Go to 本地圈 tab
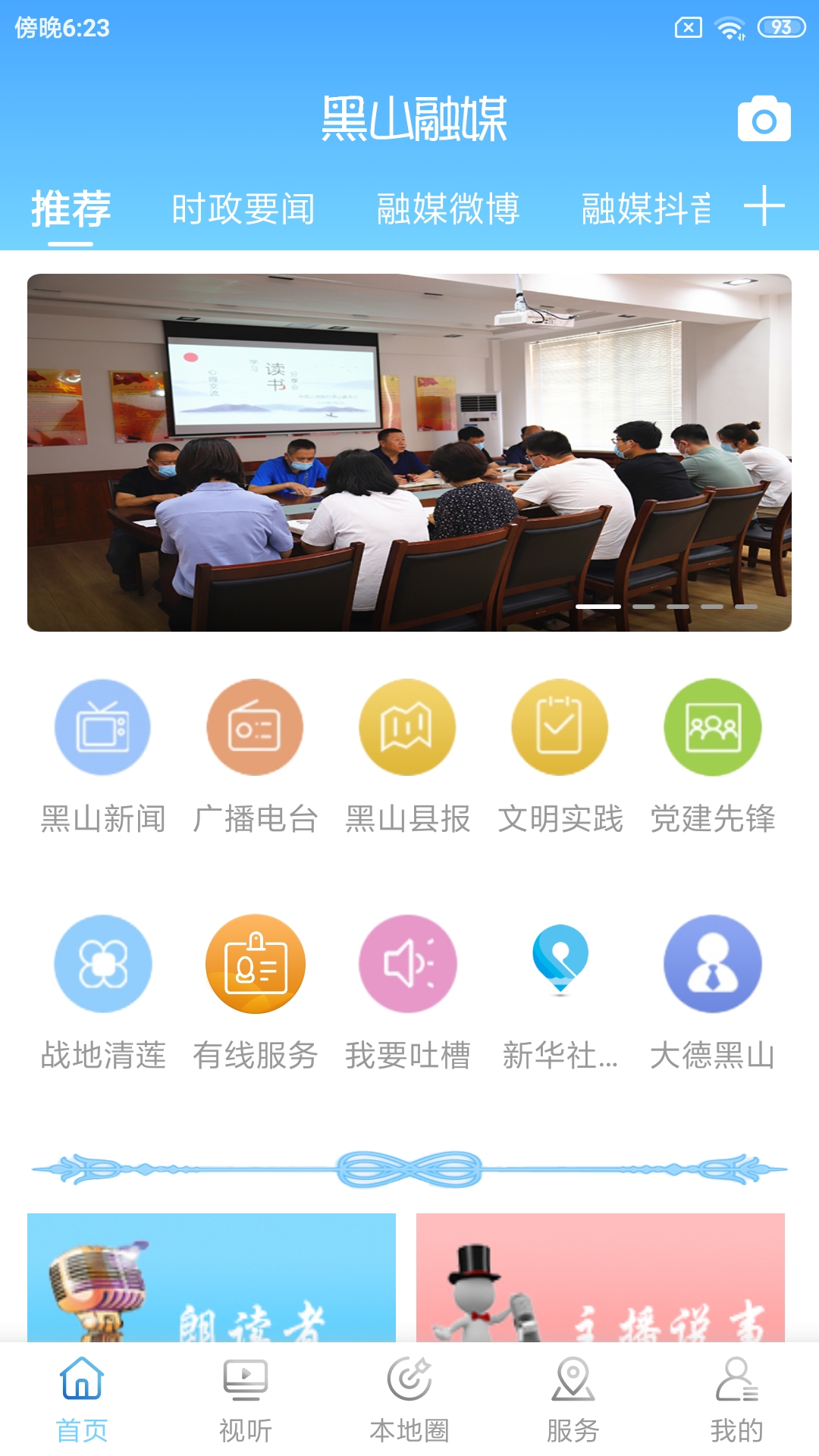 coord(409,1399)
